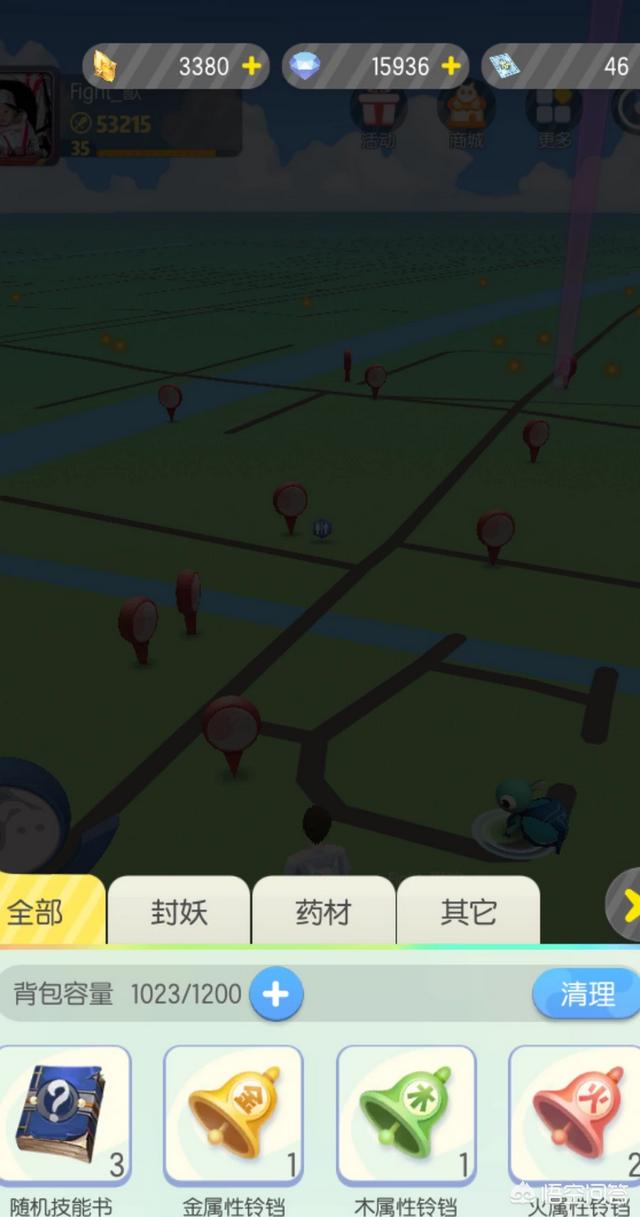Switch to the 其它 tab
The image size is (640, 1217).
(x=468, y=911)
